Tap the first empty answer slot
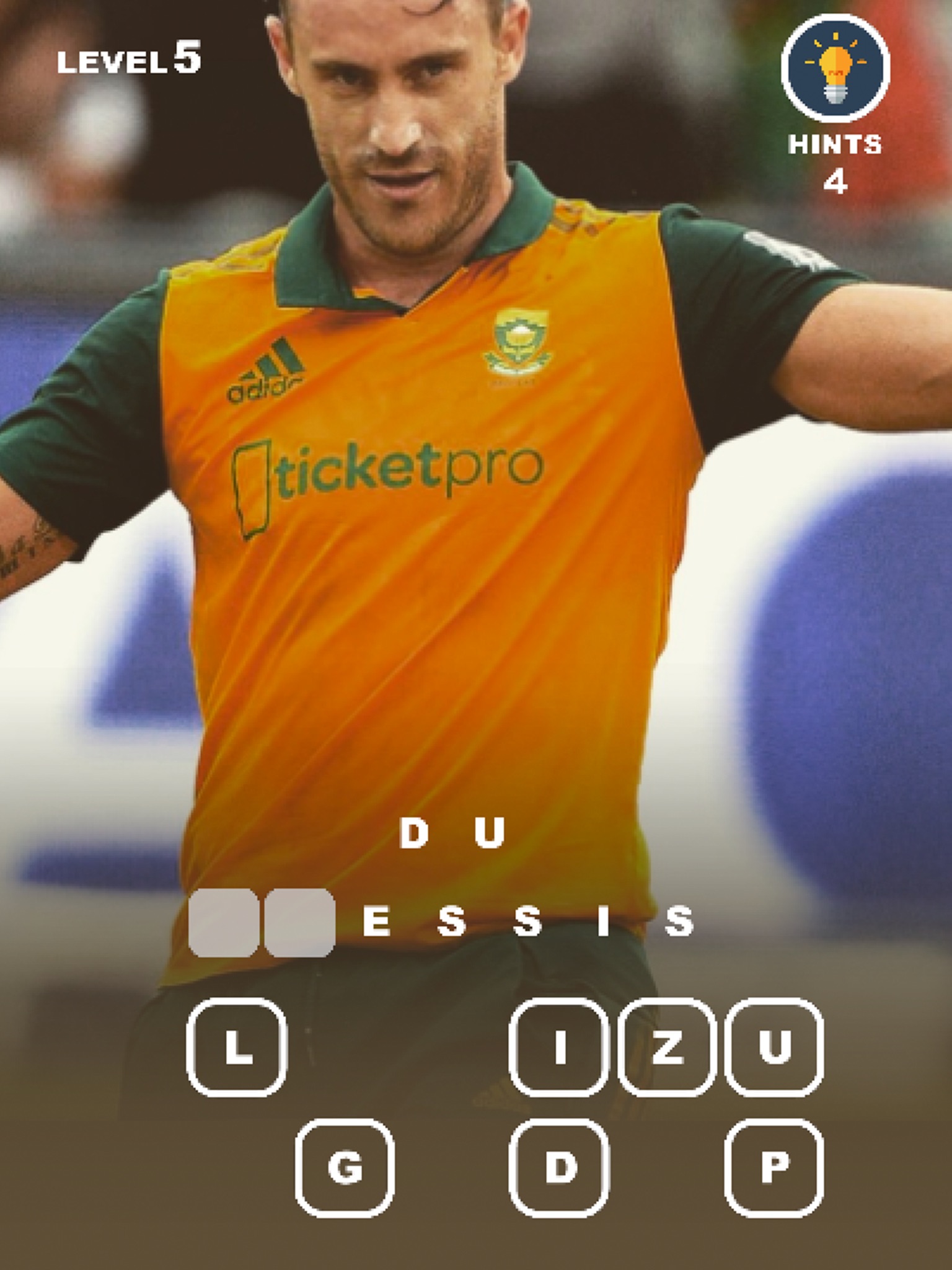Screen dimensions: 952x1270 point(224,923)
